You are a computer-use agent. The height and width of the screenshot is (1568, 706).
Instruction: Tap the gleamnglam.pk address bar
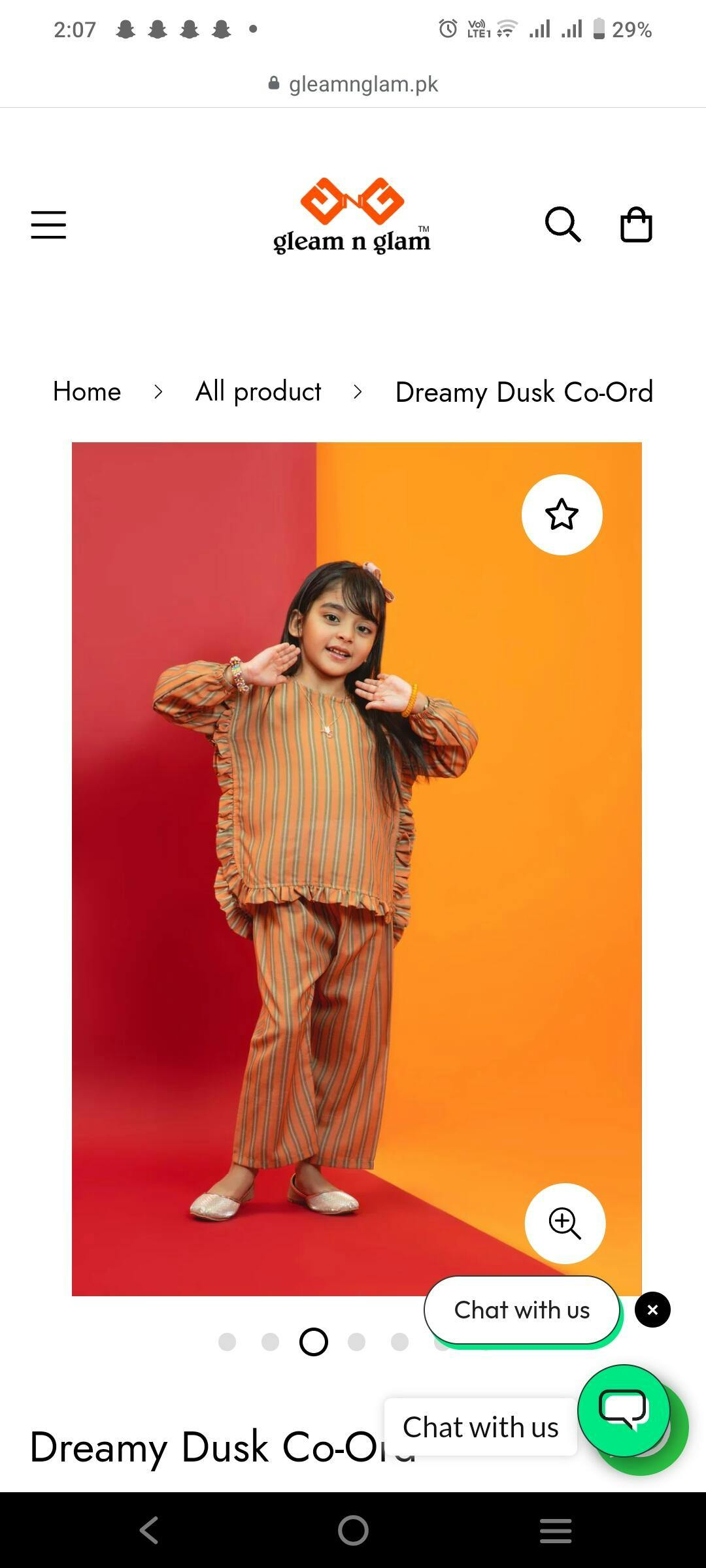[353, 84]
